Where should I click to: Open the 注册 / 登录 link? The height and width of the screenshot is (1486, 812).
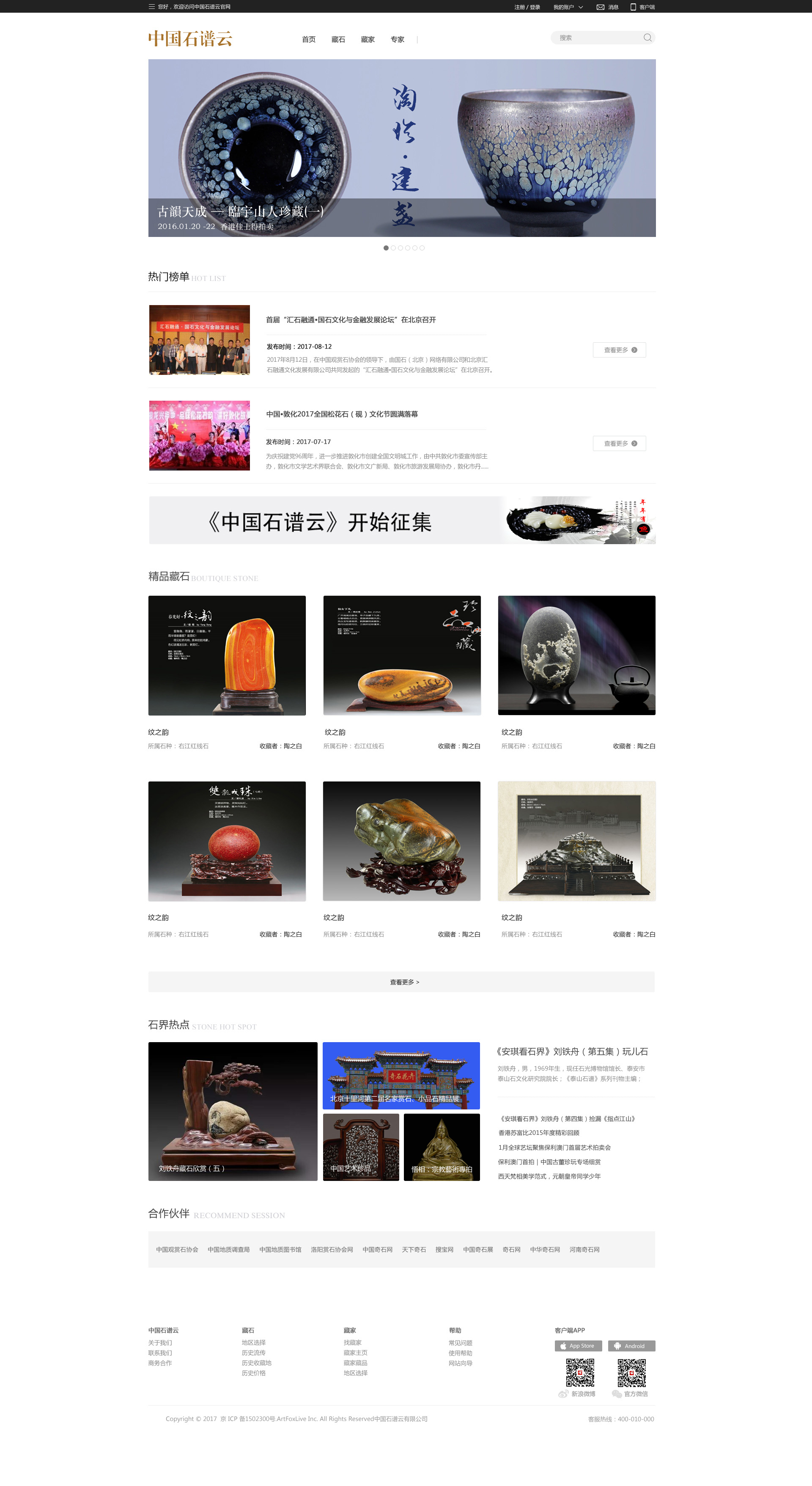point(527,7)
